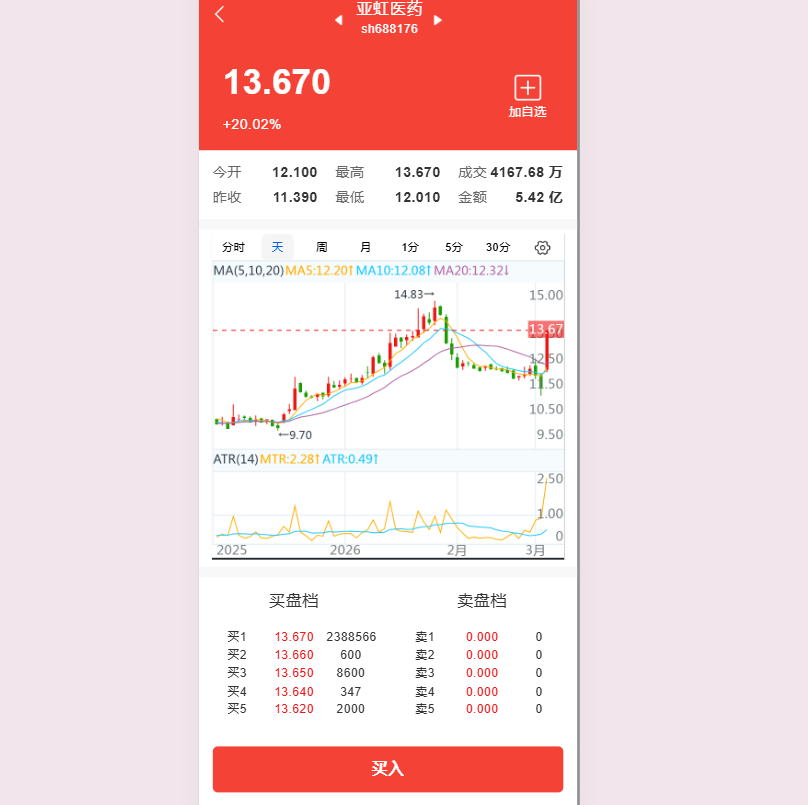808x805 pixels.
Task: Switch to the previous stock with left arrow
Action: (338, 20)
